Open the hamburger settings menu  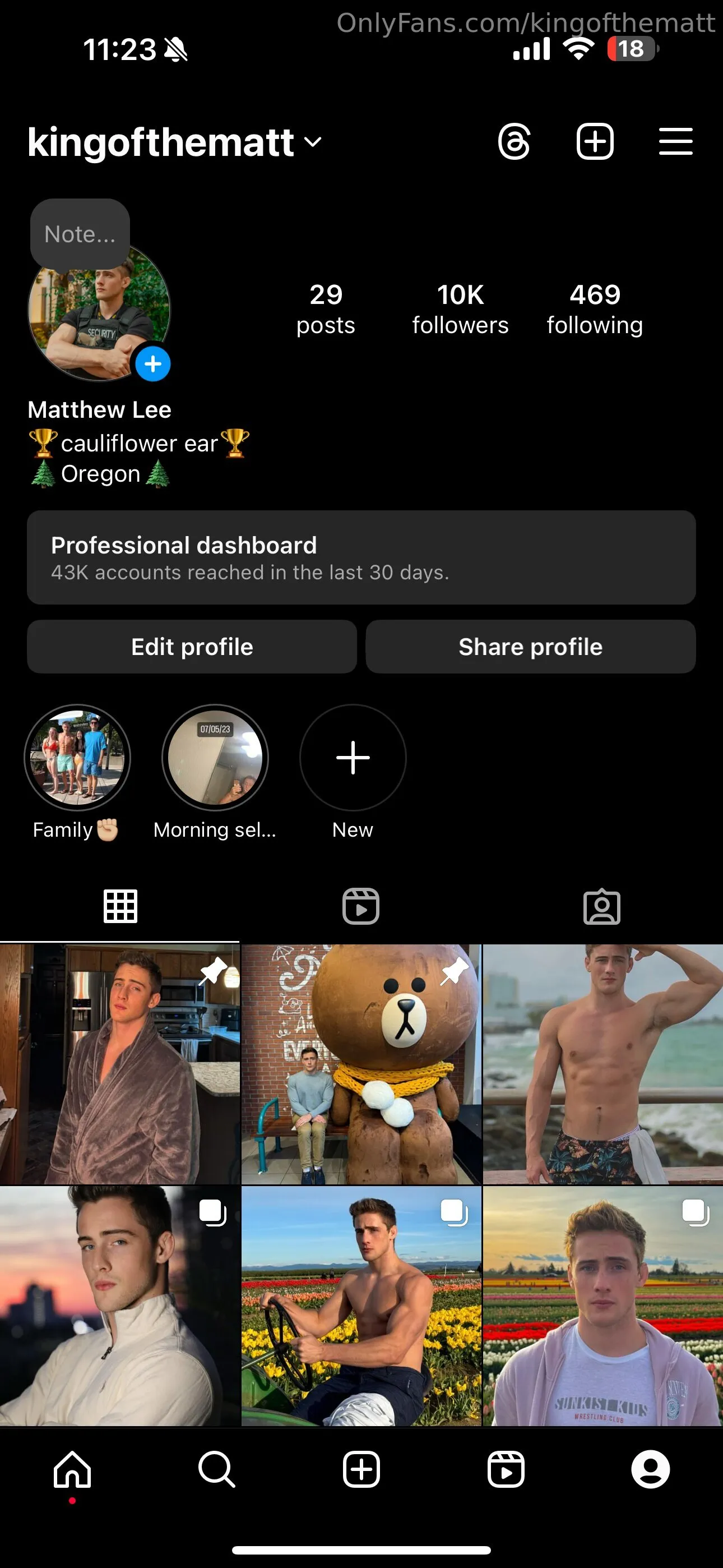(x=675, y=141)
